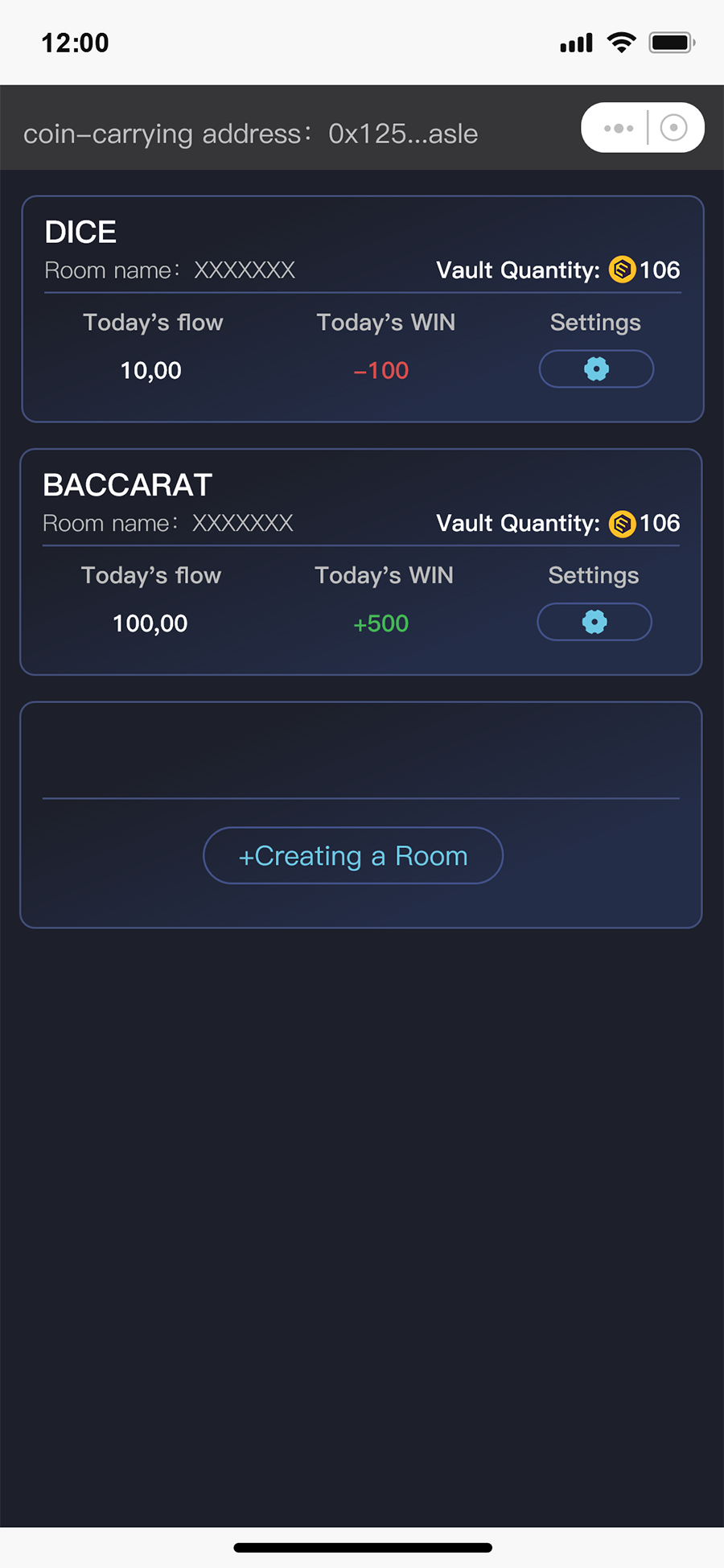Open the BACCARAT room card
This screenshot has width=724, height=1568.
click(127, 485)
